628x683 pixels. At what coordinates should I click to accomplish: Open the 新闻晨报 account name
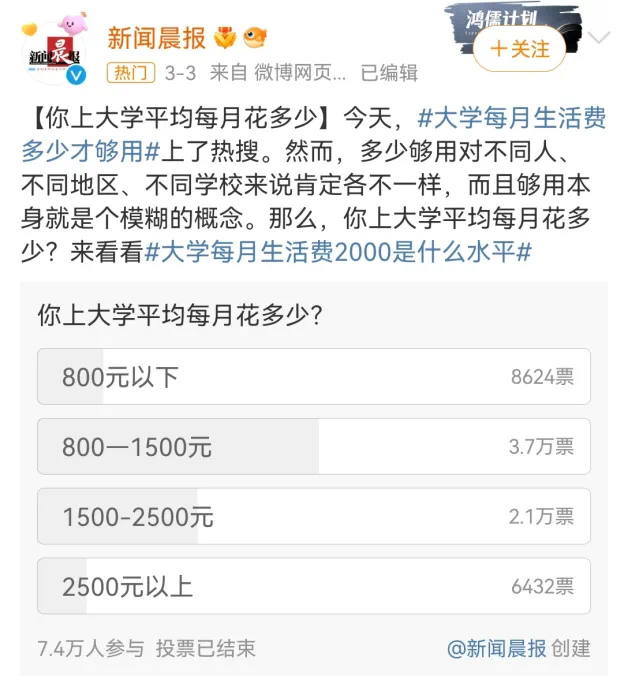tap(156, 38)
